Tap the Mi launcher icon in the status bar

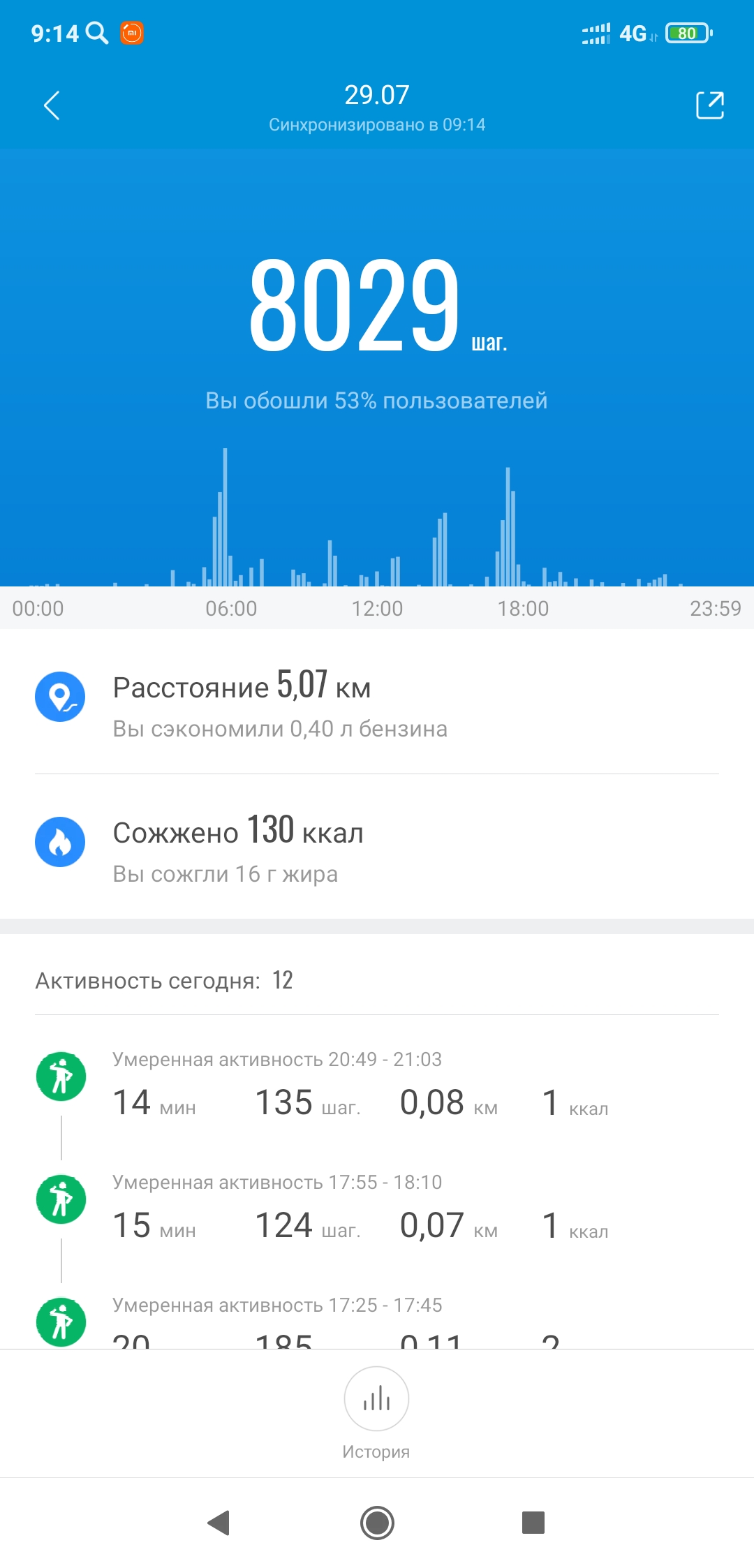132,33
